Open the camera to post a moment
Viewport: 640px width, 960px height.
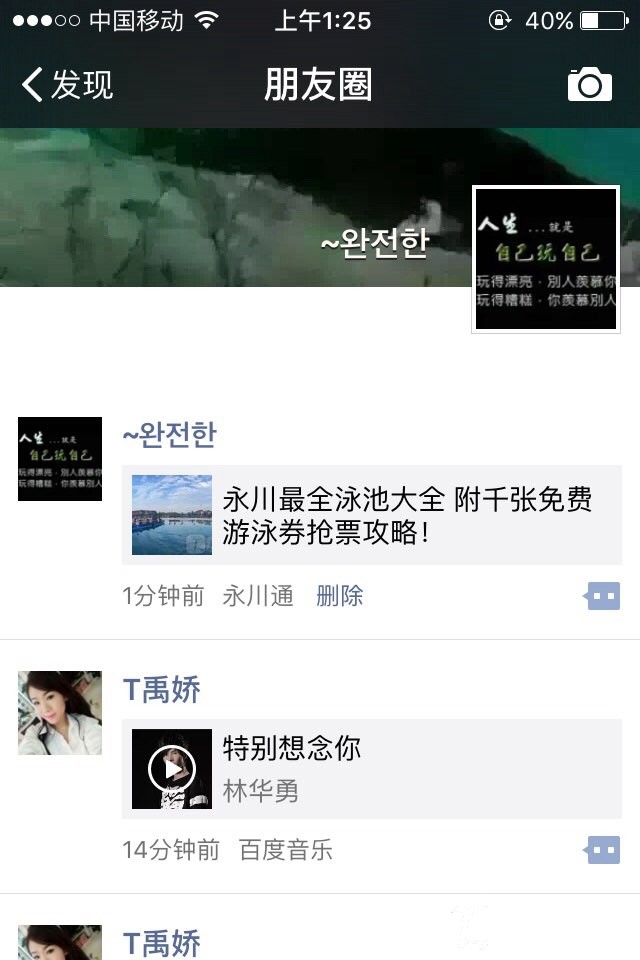pos(589,85)
